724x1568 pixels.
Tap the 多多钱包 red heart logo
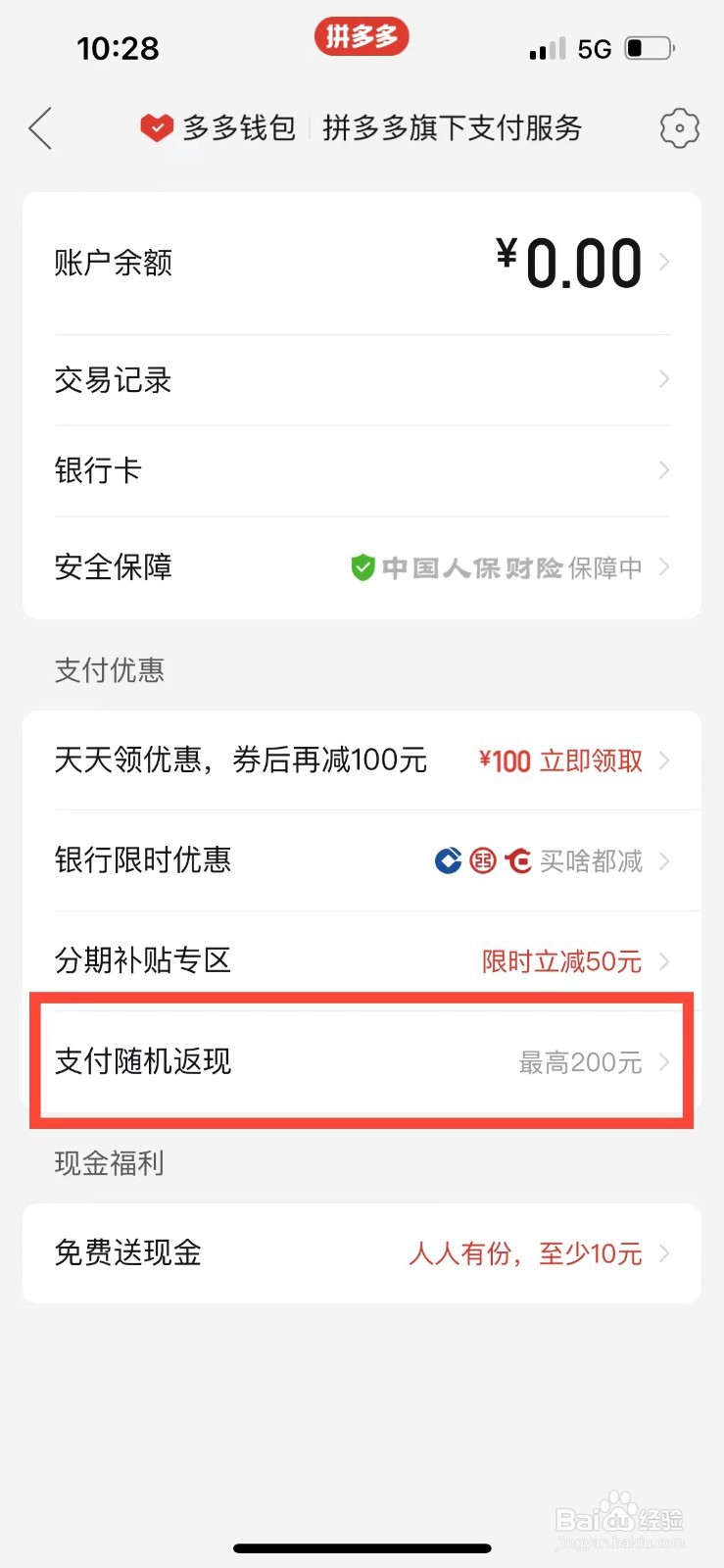157,127
